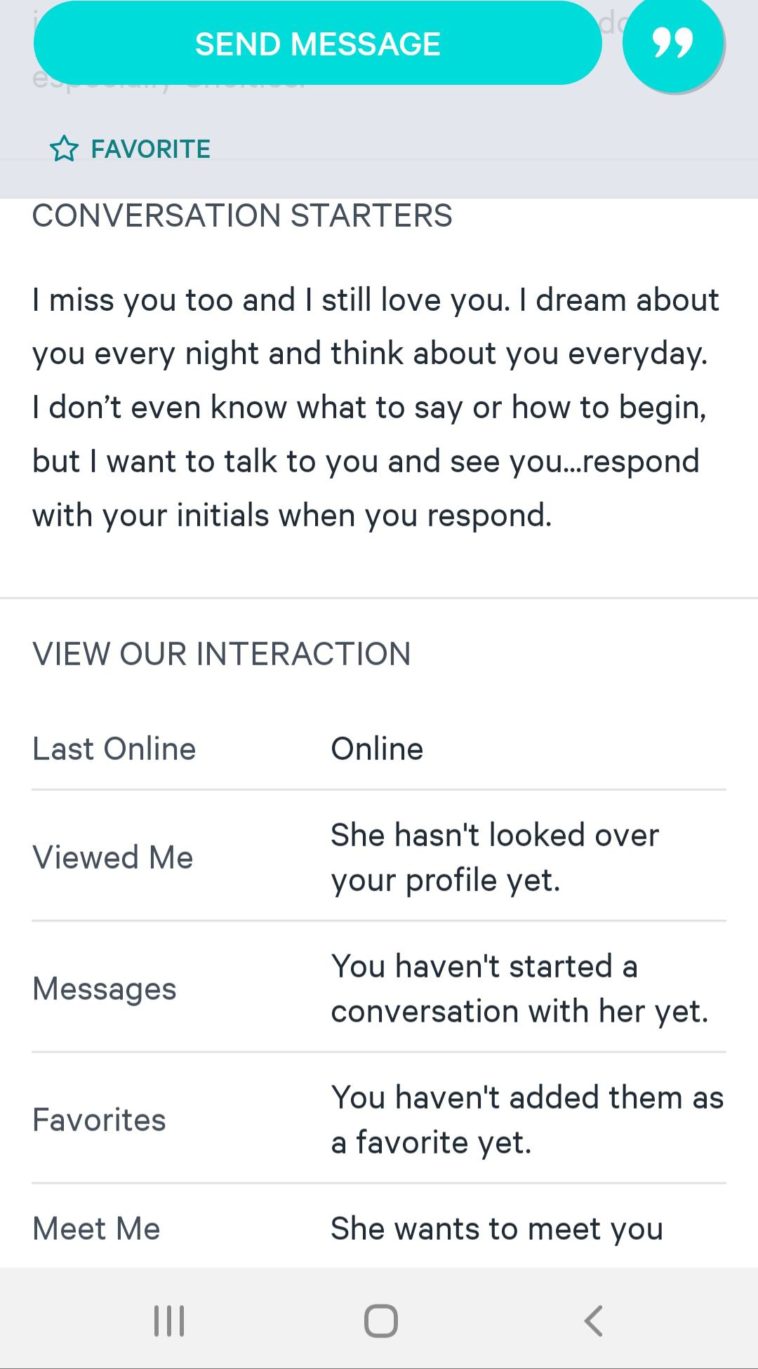Return to the home screen
Image resolution: width=758 pixels, height=1369 pixels.
(x=381, y=1321)
